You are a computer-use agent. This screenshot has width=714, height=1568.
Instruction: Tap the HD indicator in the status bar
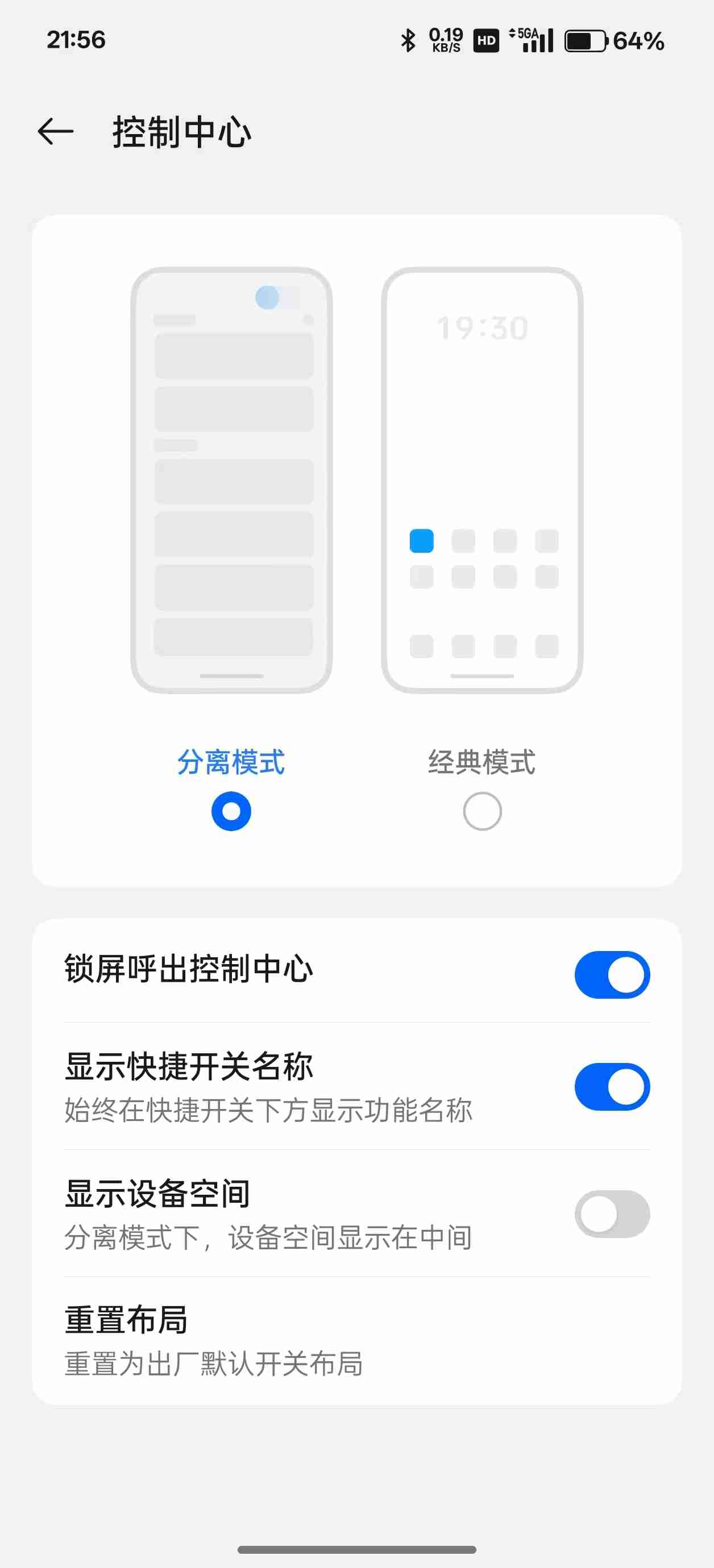(485, 39)
